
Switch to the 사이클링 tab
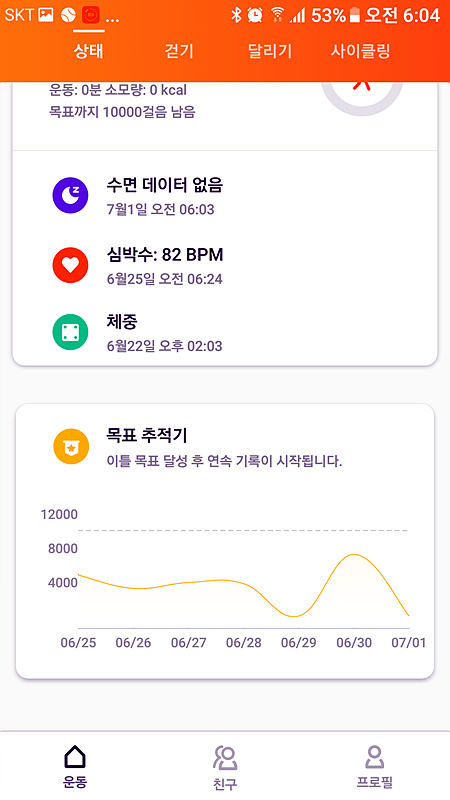click(x=360, y=52)
